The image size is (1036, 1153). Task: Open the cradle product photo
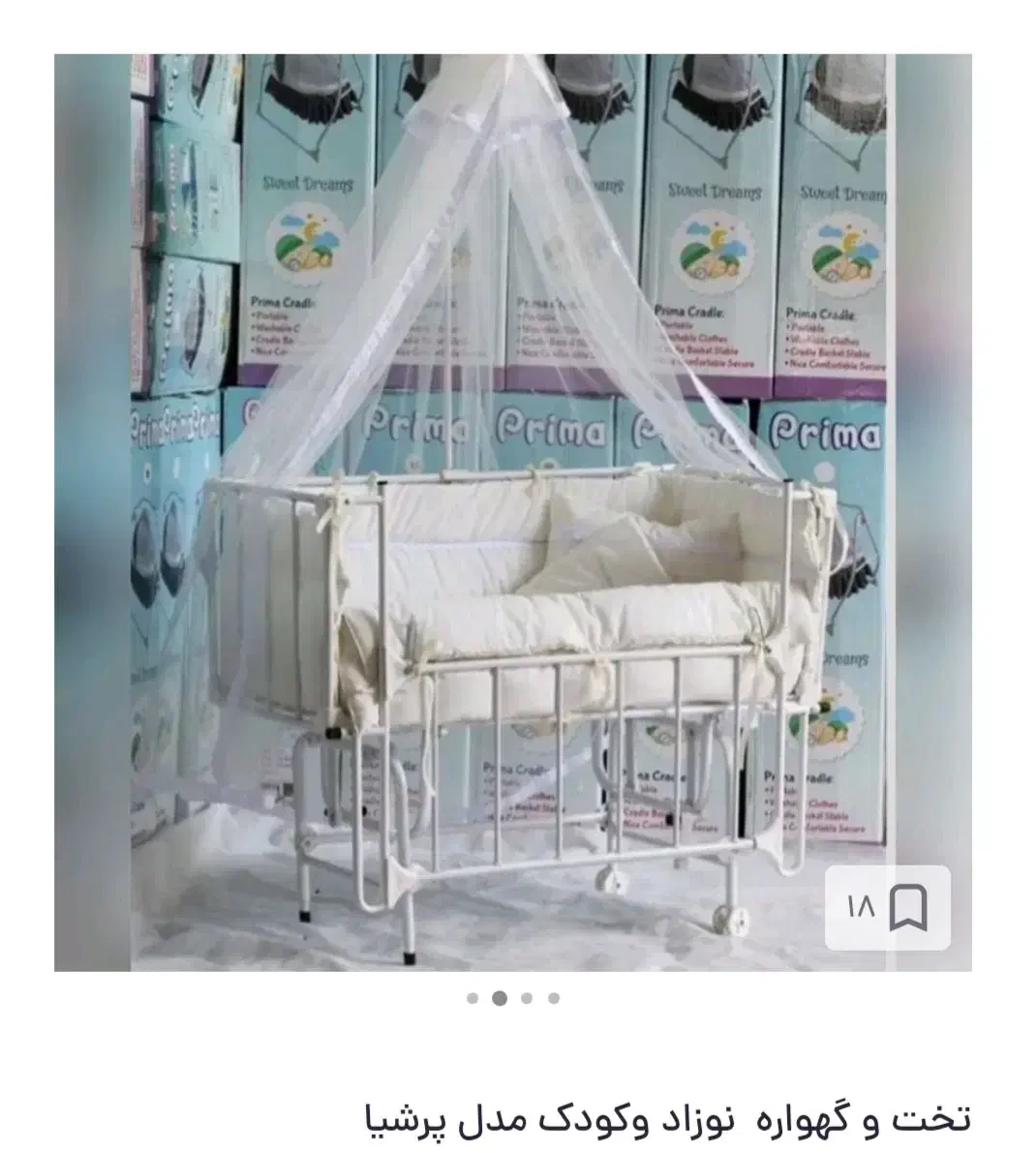[x=513, y=513]
